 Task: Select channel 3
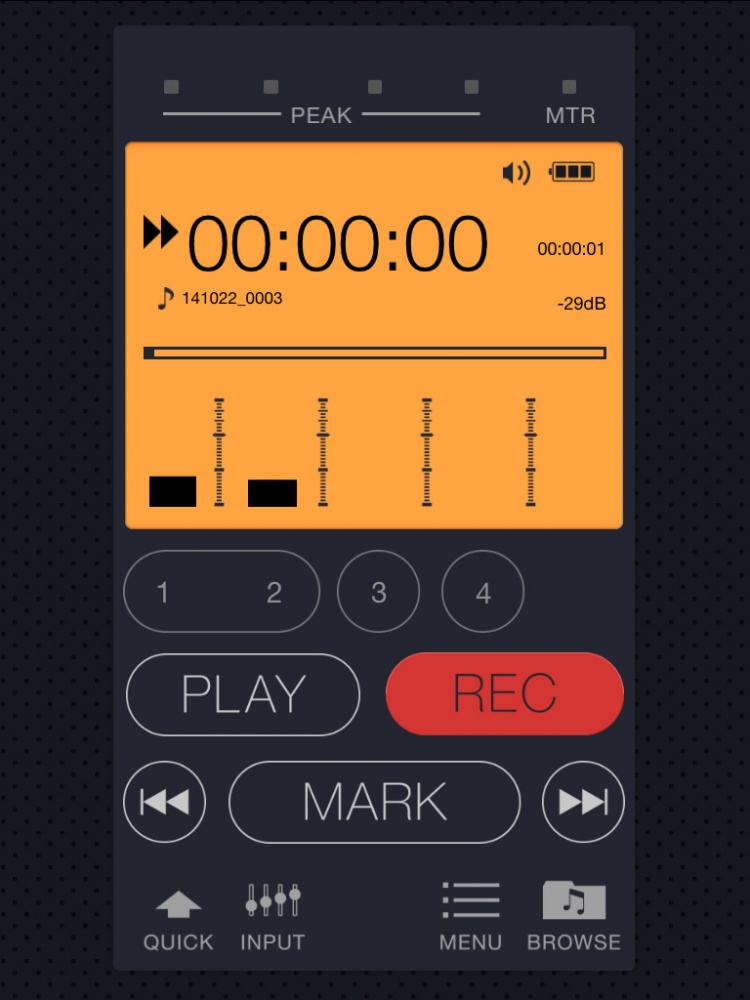pyautogui.click(x=378, y=592)
